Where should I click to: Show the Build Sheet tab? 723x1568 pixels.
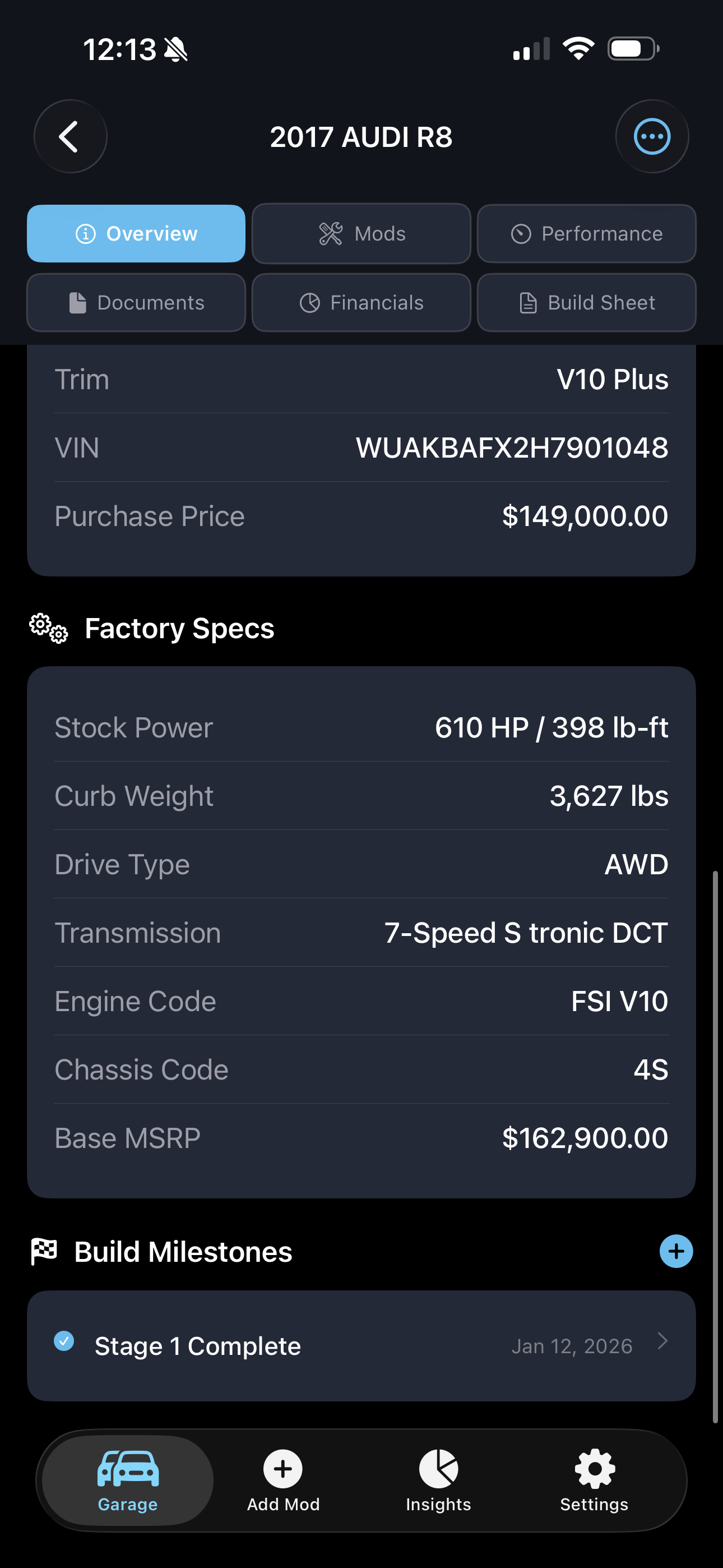pyautogui.click(x=586, y=302)
